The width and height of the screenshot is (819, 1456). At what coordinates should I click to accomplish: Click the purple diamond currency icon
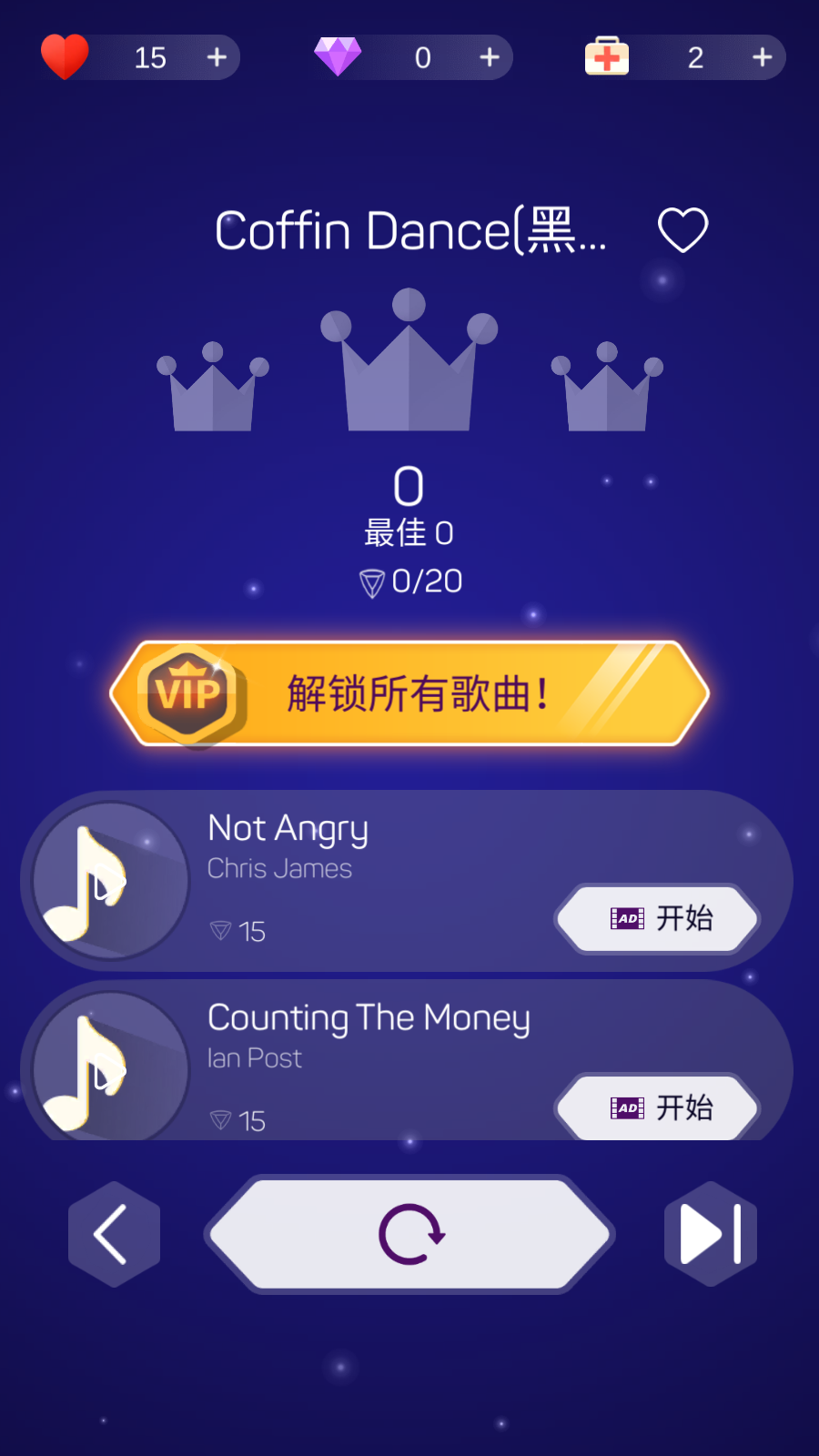click(x=339, y=56)
